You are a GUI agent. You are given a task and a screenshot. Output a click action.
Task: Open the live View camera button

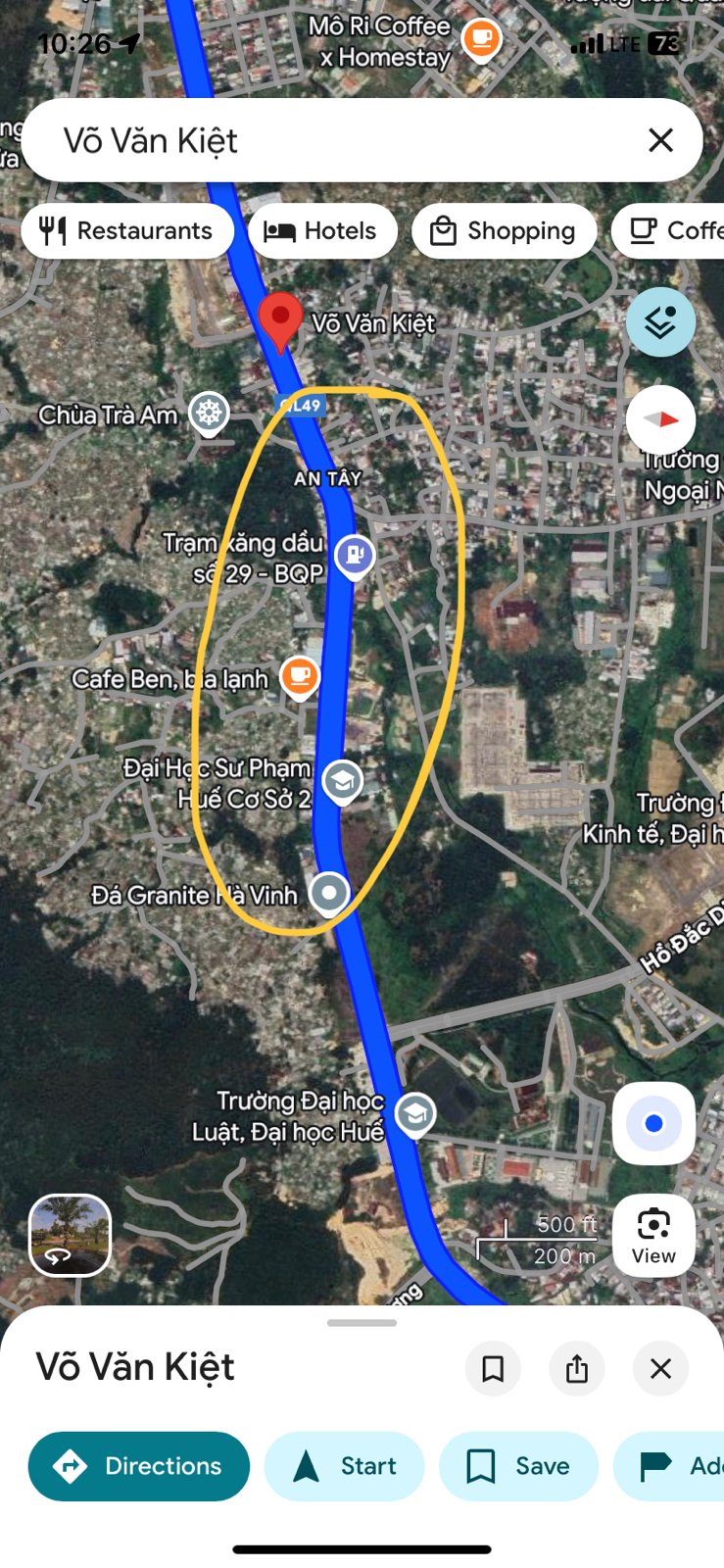point(653,1235)
